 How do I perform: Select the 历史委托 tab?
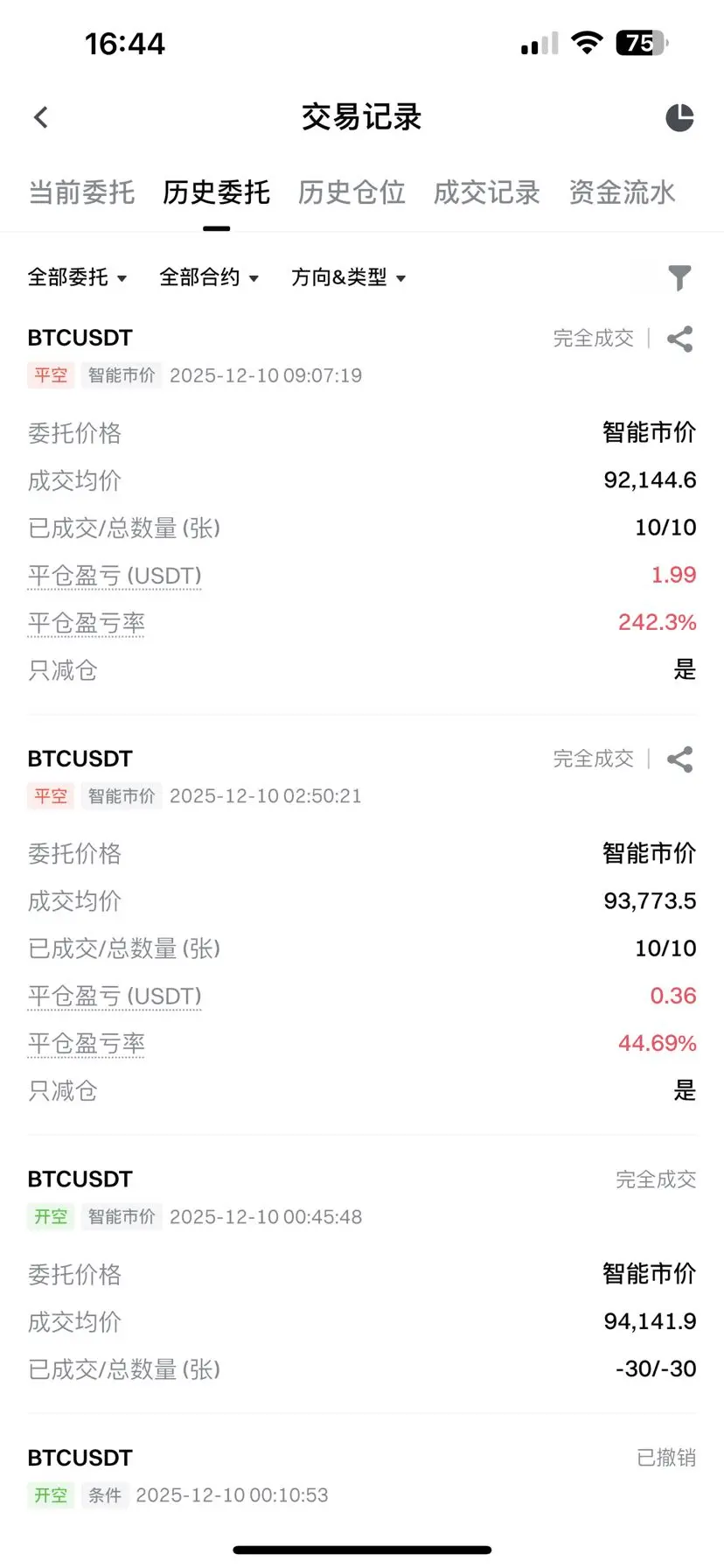(x=216, y=192)
